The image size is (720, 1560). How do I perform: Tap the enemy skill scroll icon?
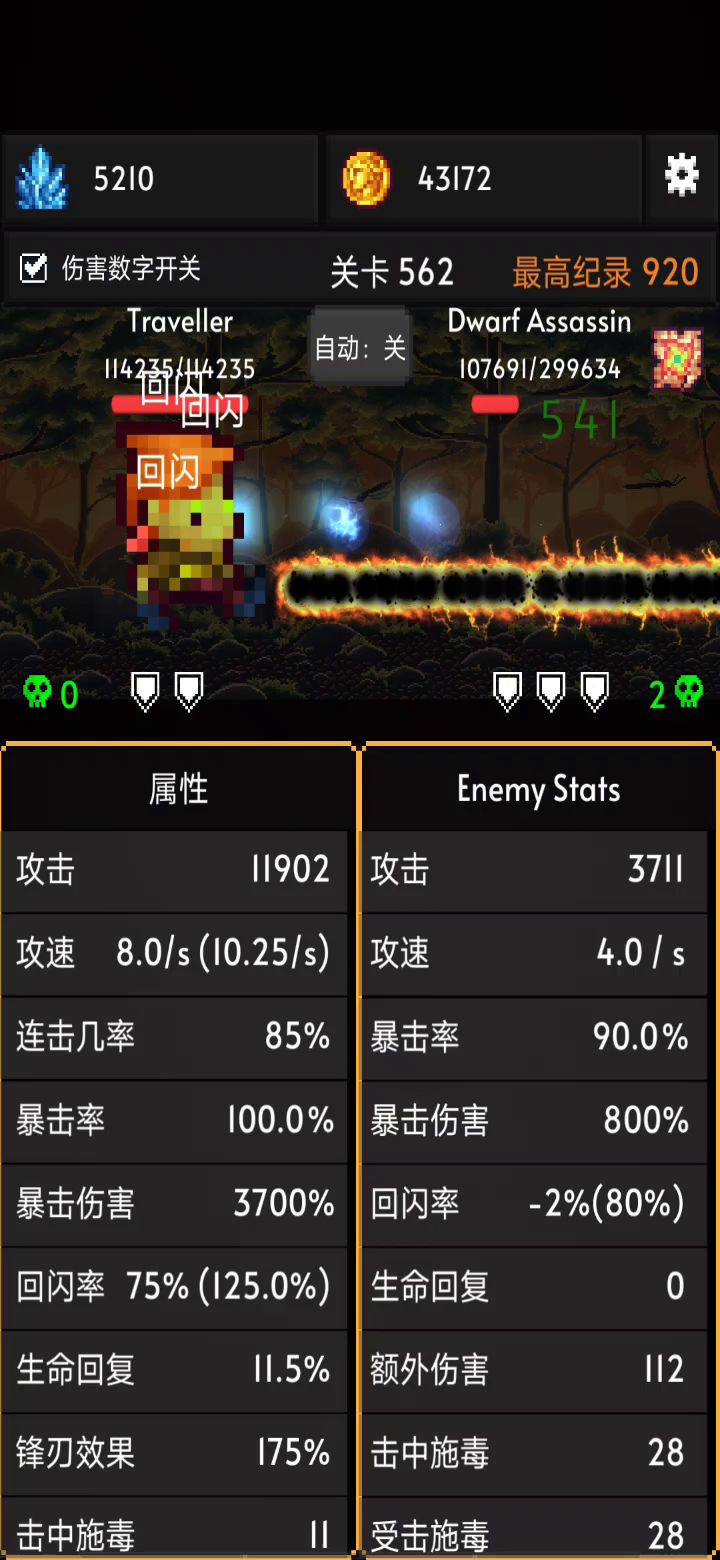(677, 358)
